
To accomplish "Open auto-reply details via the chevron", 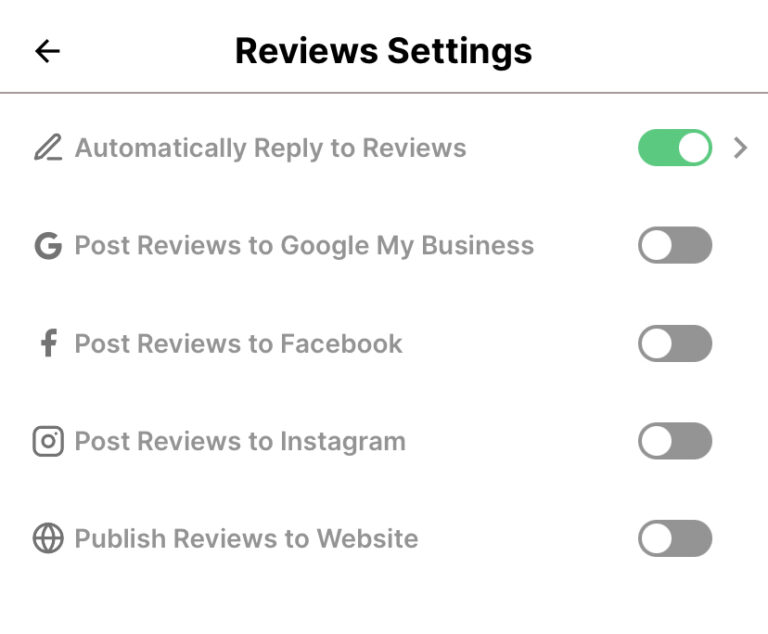I will point(740,148).
